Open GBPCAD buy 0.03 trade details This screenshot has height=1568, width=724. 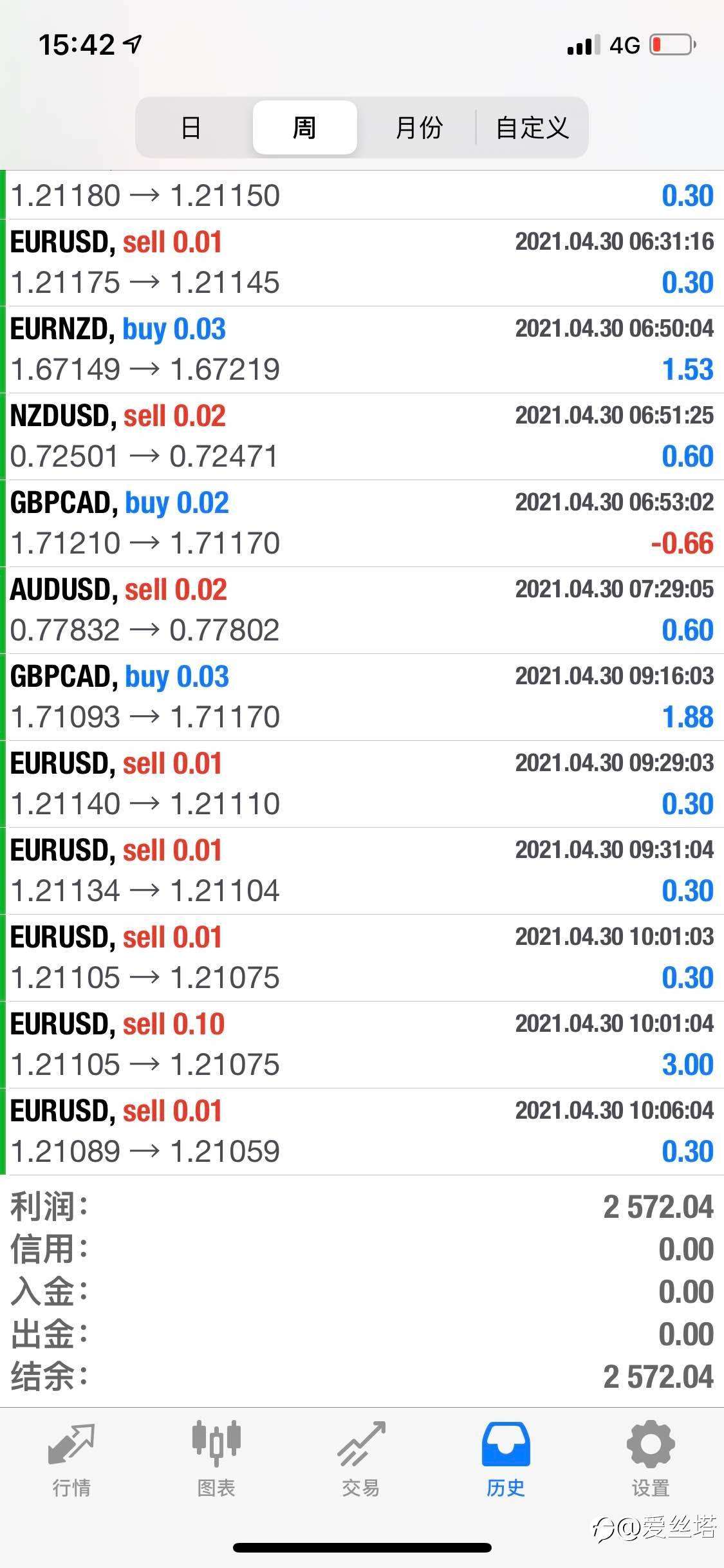pyautogui.click(x=362, y=697)
